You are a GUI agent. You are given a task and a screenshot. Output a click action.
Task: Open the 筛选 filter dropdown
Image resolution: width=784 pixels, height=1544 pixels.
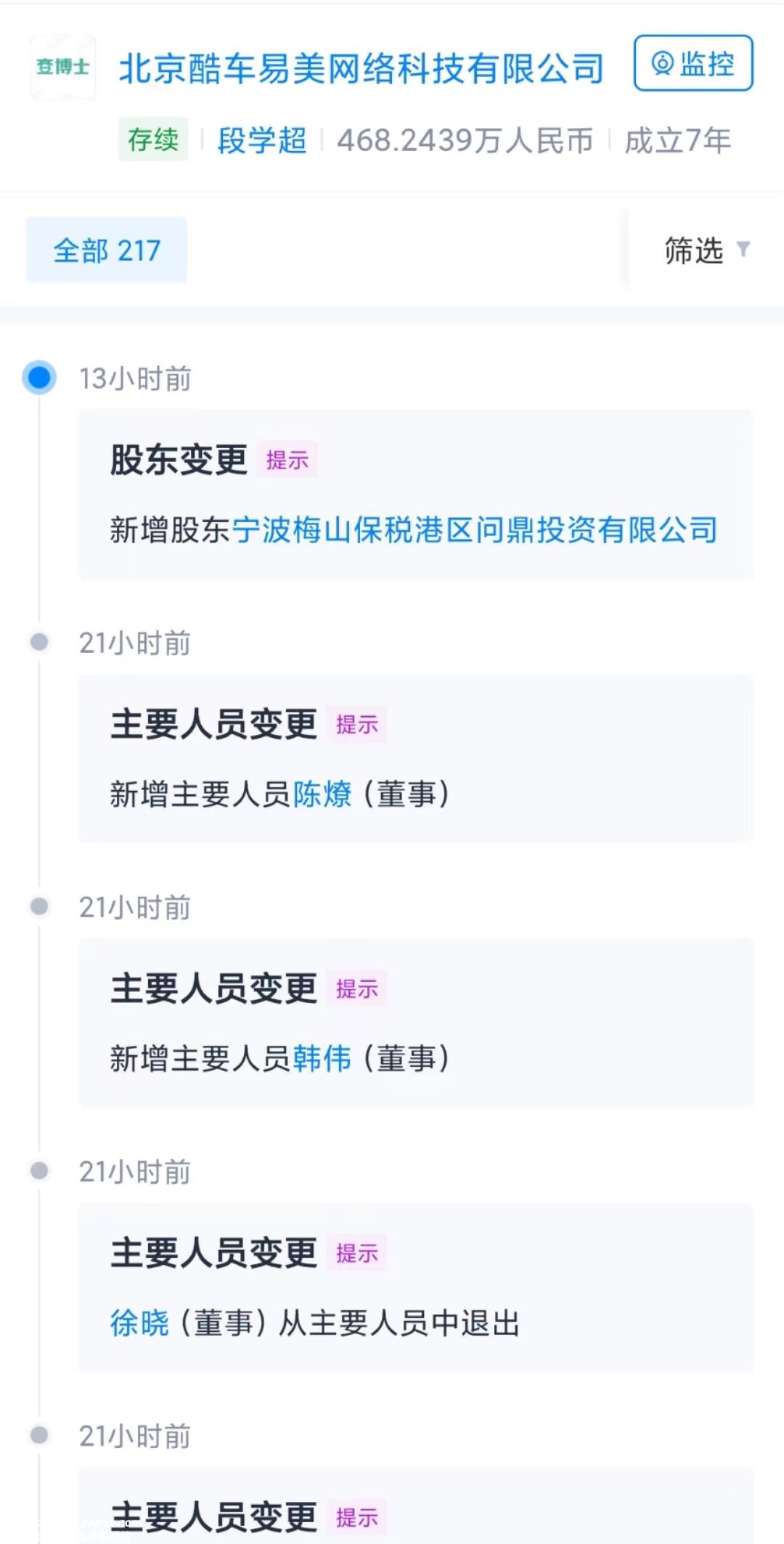click(x=706, y=250)
